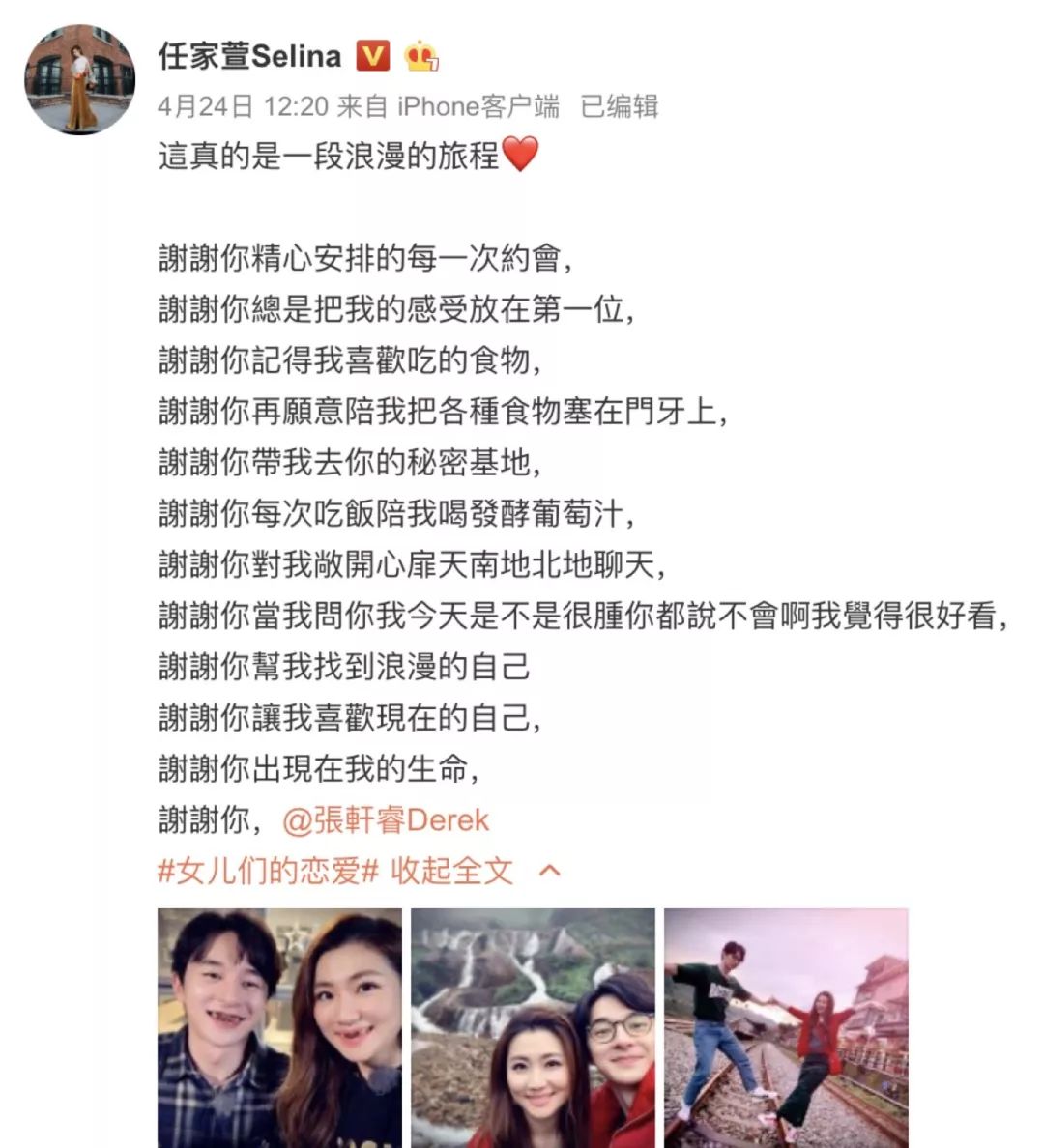View the railway tracks photo
The height and width of the screenshot is (1148, 1044).
pyautogui.click(x=786, y=1027)
